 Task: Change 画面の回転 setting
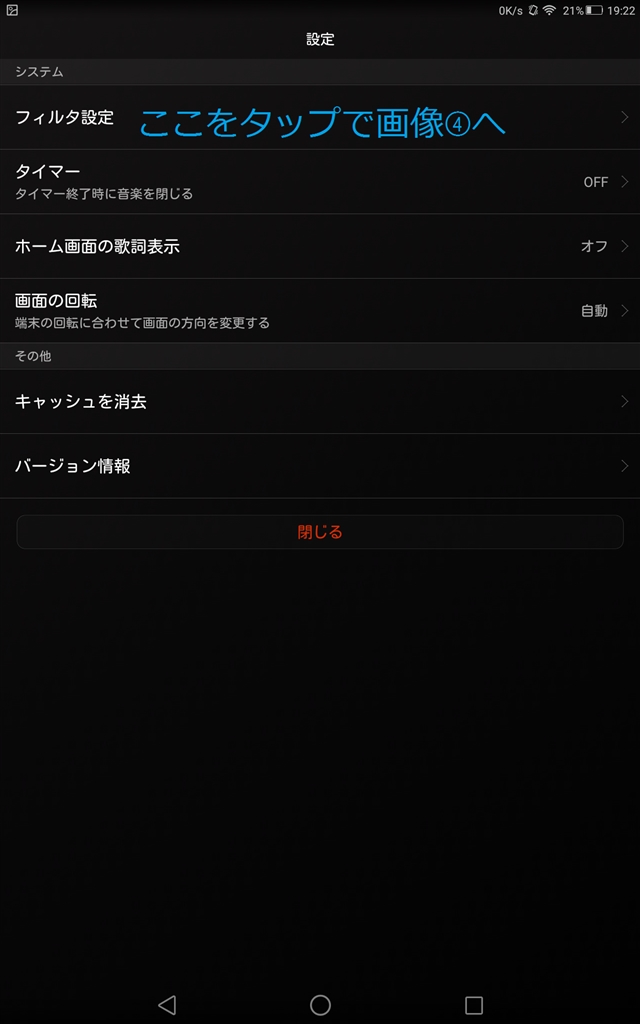pos(320,310)
